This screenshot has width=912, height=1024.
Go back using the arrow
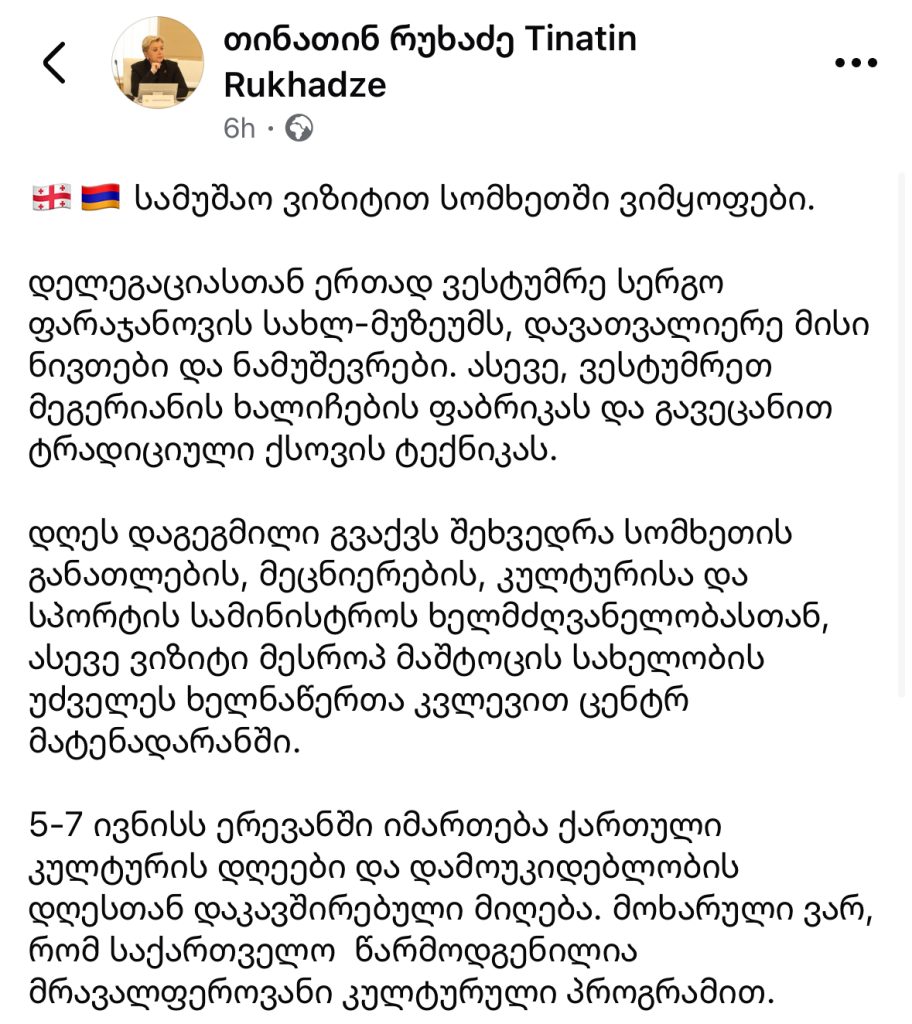[x=55, y=63]
